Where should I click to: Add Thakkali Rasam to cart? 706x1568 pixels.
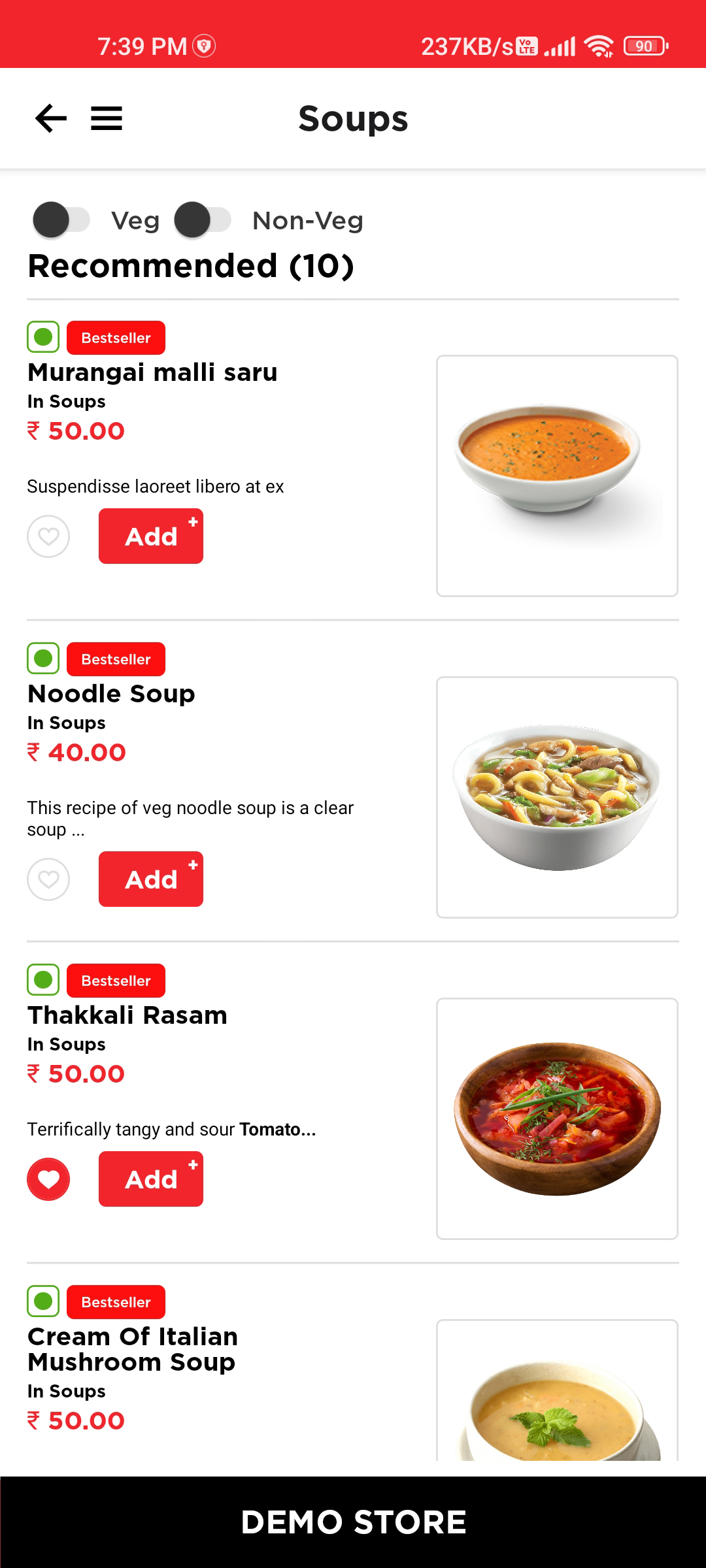(x=151, y=1179)
